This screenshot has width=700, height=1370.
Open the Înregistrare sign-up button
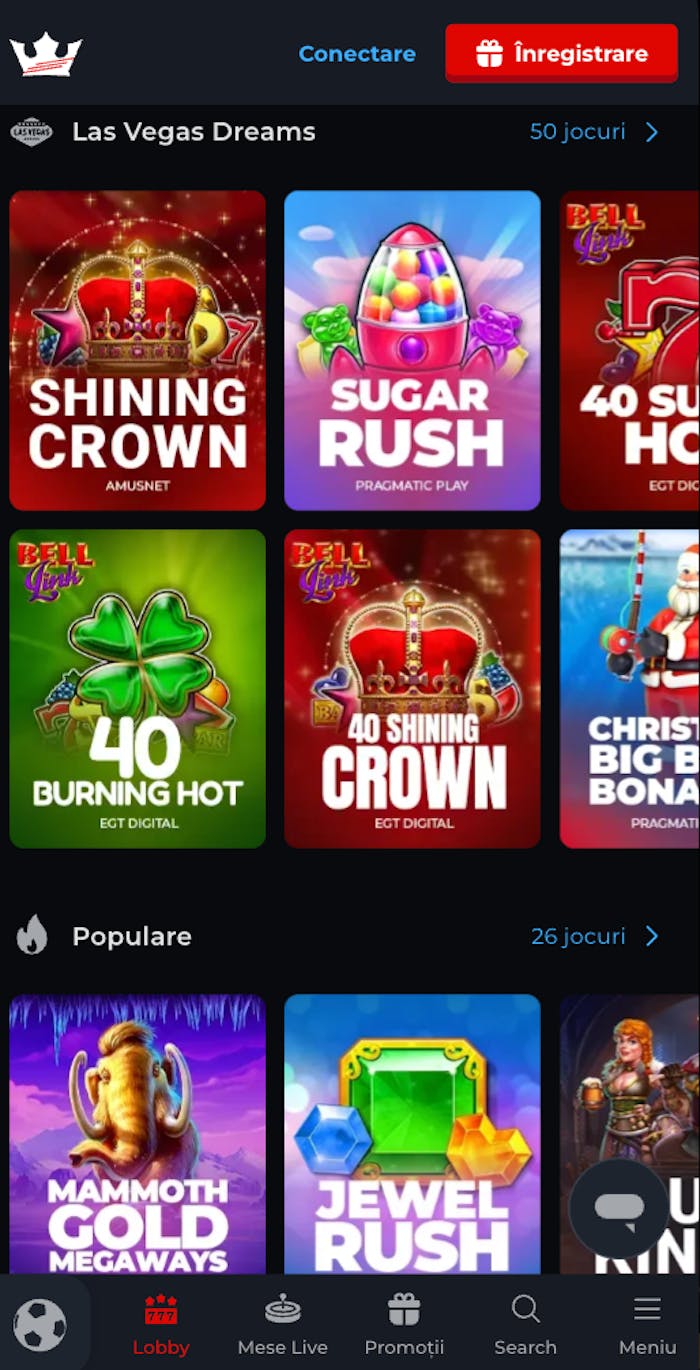coord(561,53)
